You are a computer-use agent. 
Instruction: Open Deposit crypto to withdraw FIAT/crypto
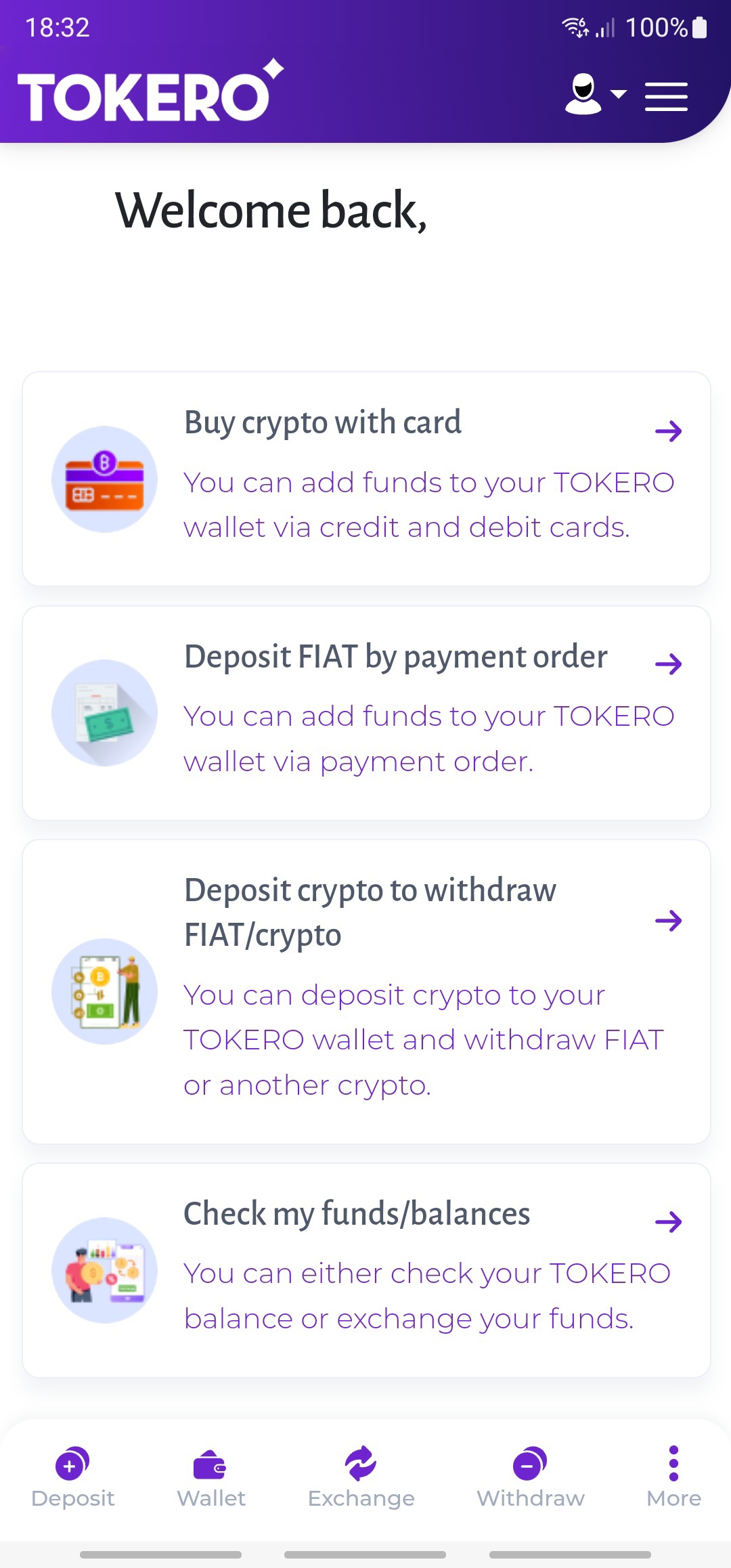pos(366,991)
